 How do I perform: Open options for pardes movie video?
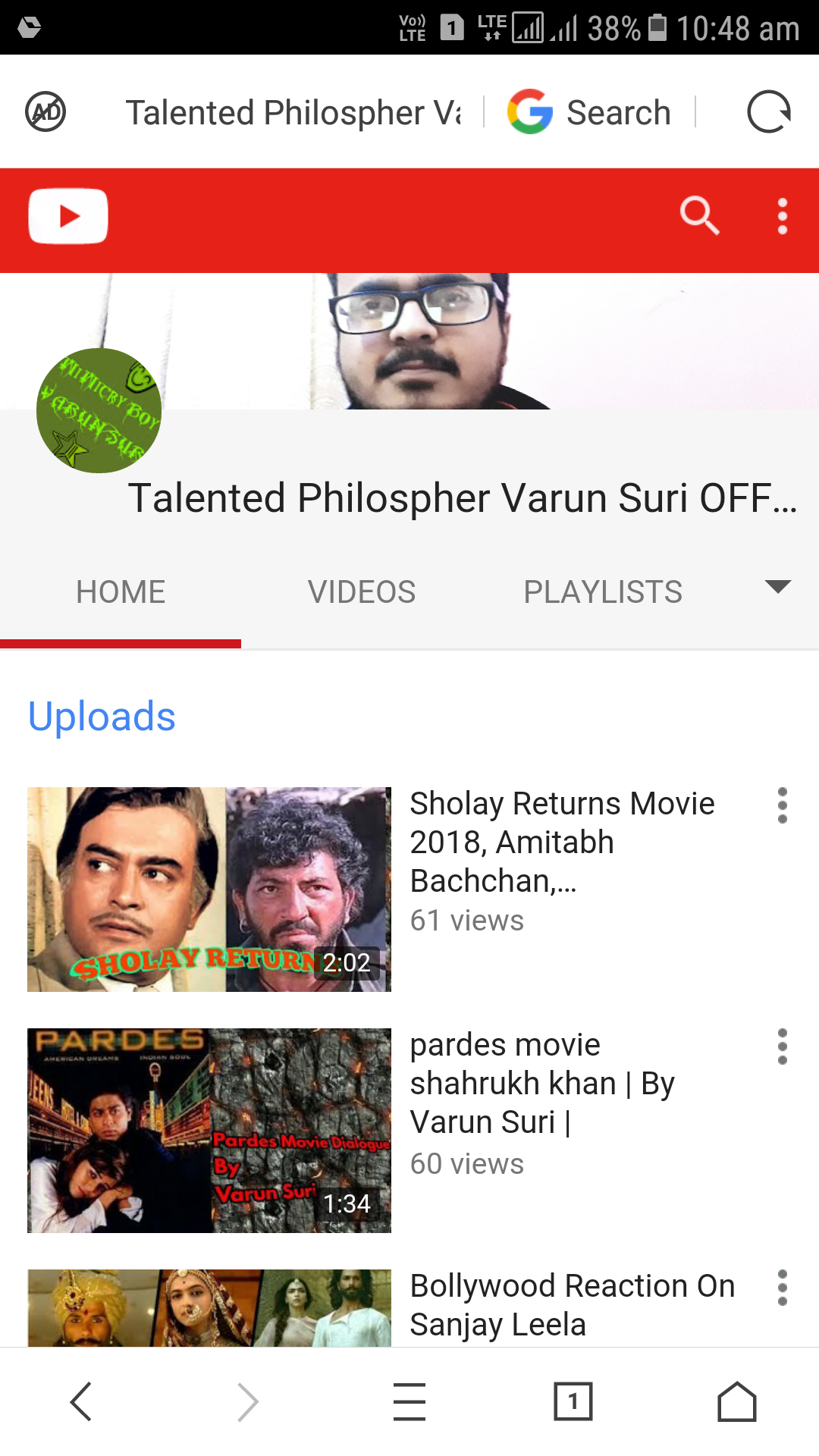(x=783, y=1046)
